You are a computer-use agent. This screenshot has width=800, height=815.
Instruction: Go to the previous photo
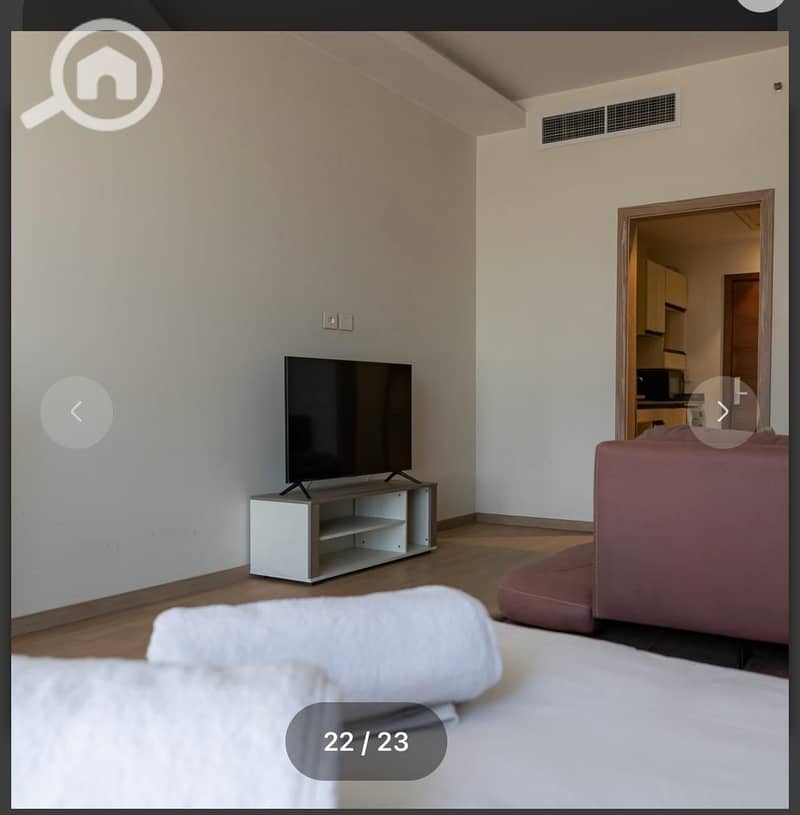(76, 412)
